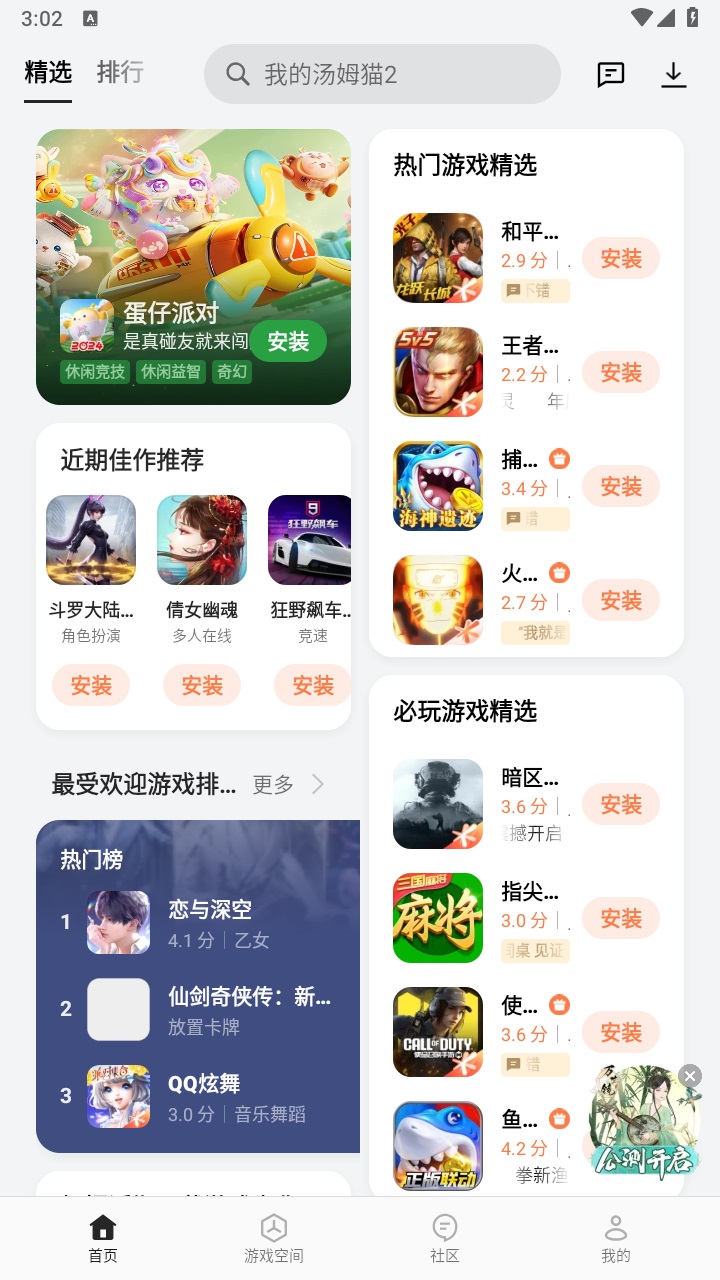The width and height of the screenshot is (720, 1280).
Task: Open the messages icon in the top bar
Action: (611, 75)
